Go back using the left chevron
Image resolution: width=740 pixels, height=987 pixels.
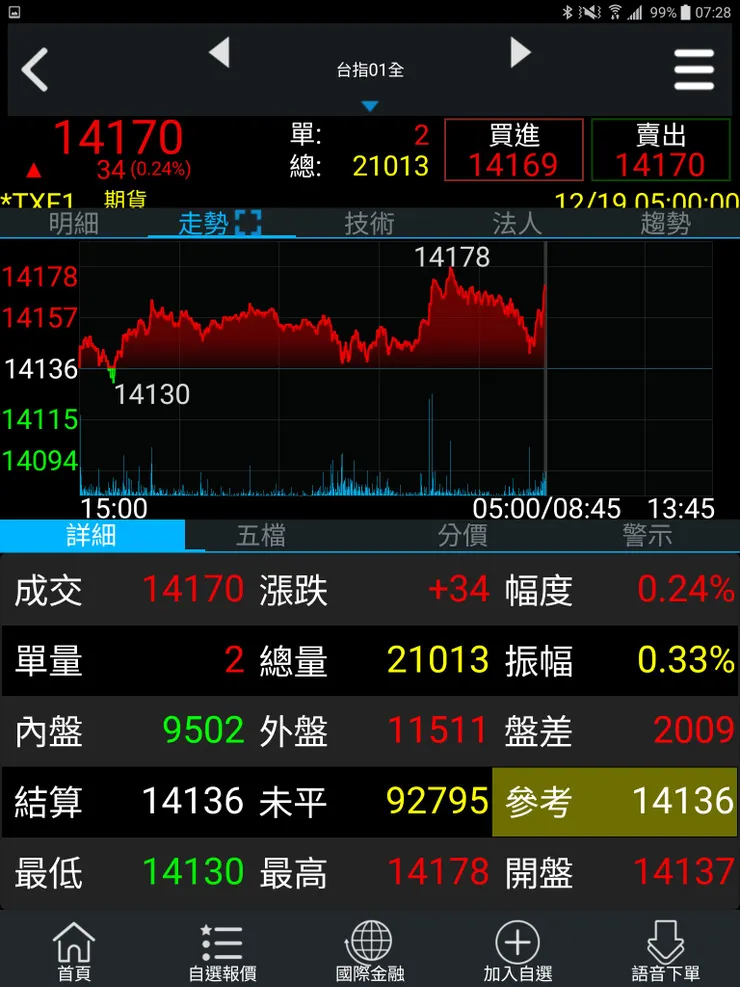tap(36, 70)
